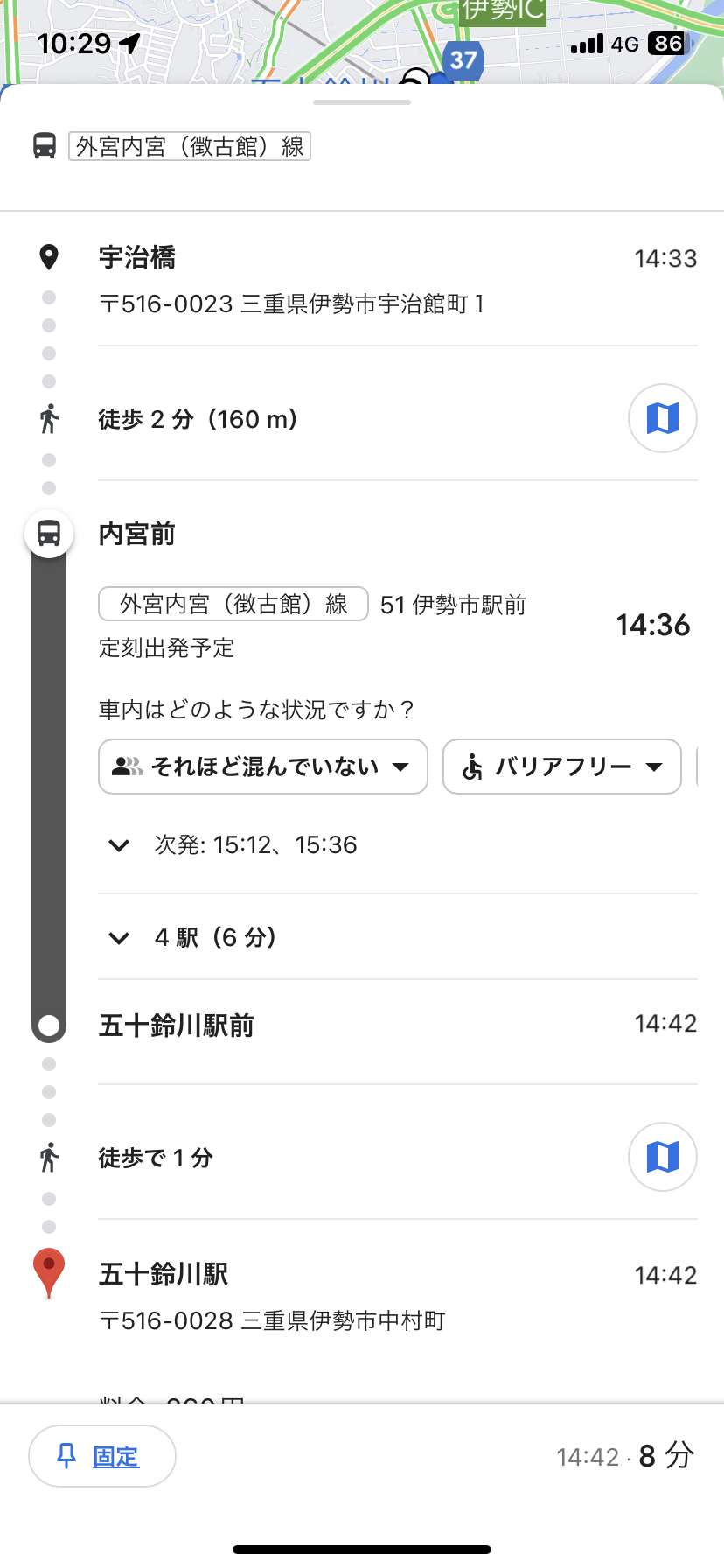Open destination 五十鈴川駅 details
724x1568 pixels.
[x=398, y=1295]
